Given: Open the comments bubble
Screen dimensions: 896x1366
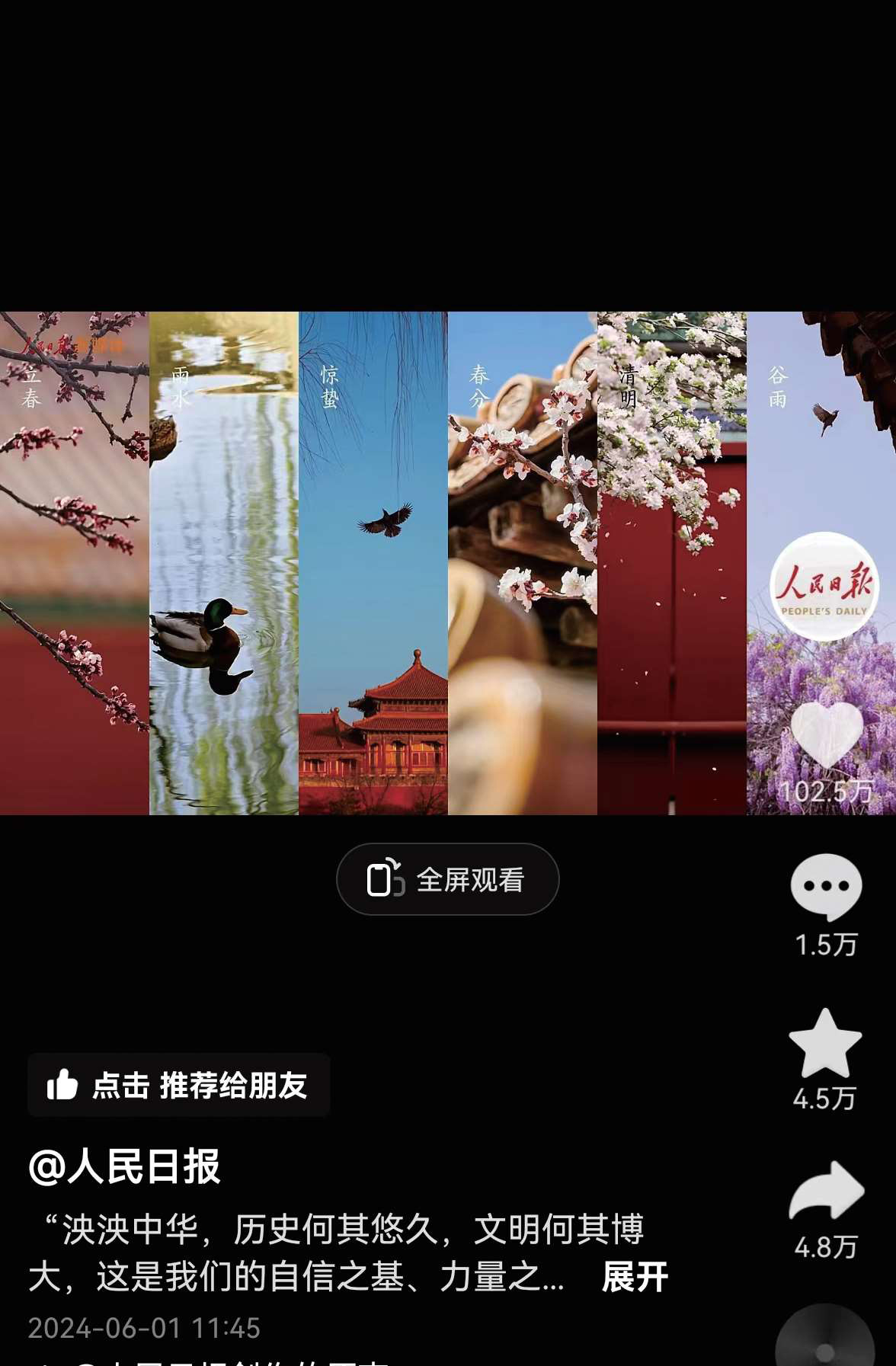Looking at the screenshot, I should [x=826, y=886].
